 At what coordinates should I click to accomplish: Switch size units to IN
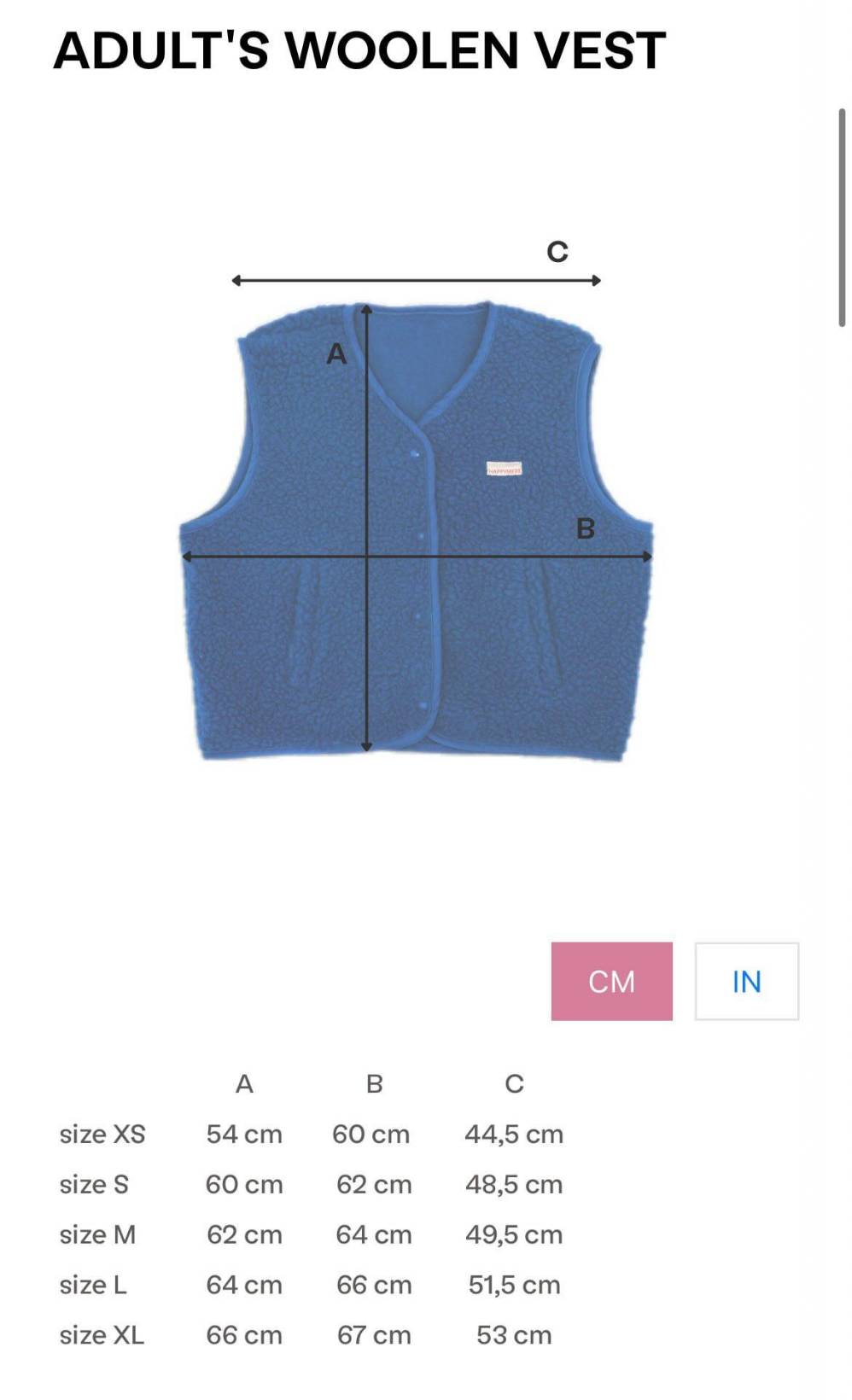click(746, 981)
